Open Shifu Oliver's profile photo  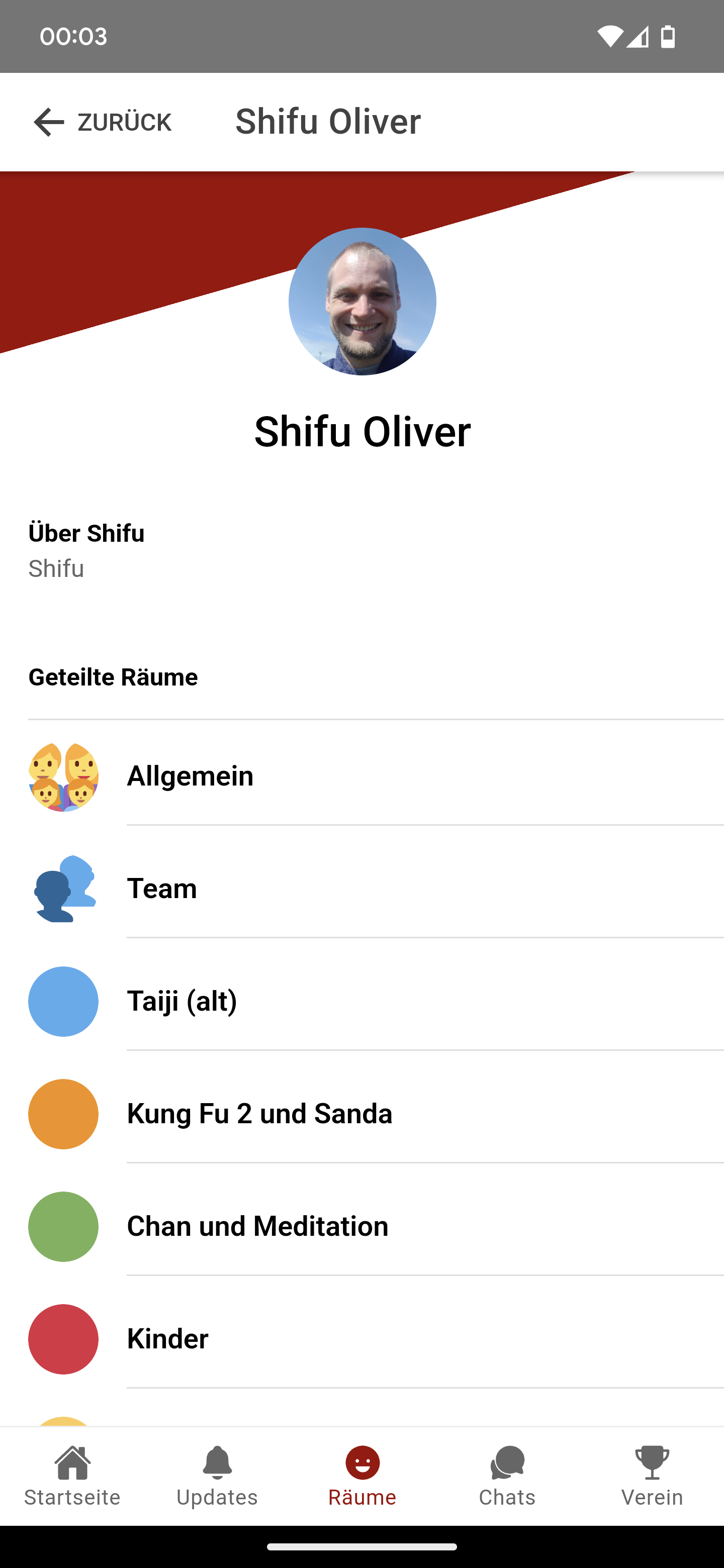point(363,302)
